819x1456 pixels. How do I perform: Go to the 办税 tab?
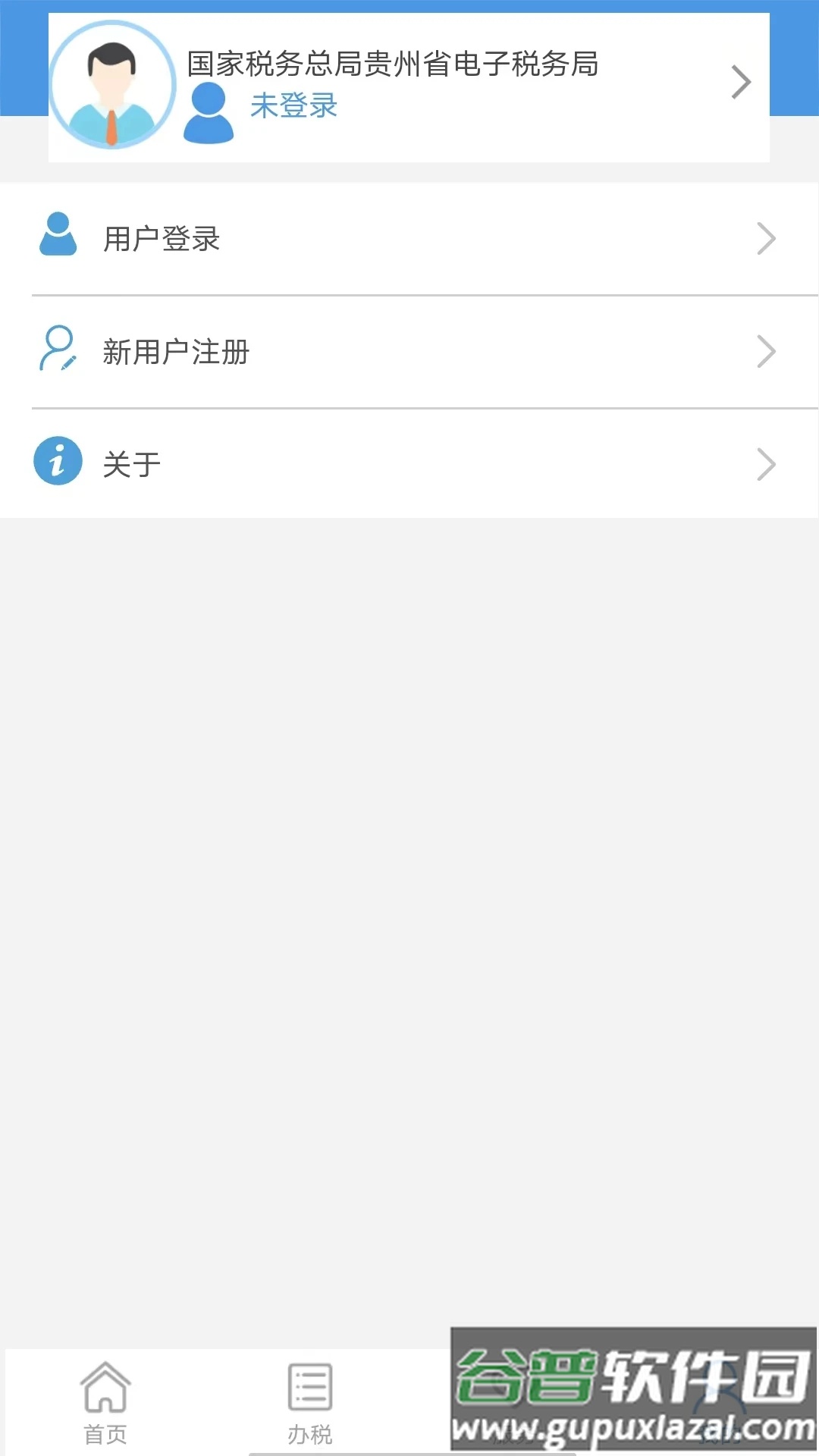[x=310, y=1401]
